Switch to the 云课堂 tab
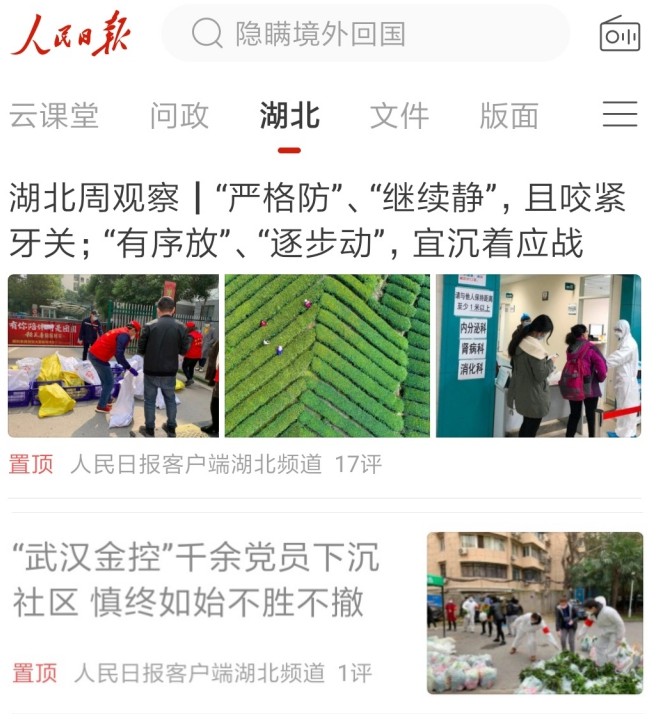 point(54,116)
